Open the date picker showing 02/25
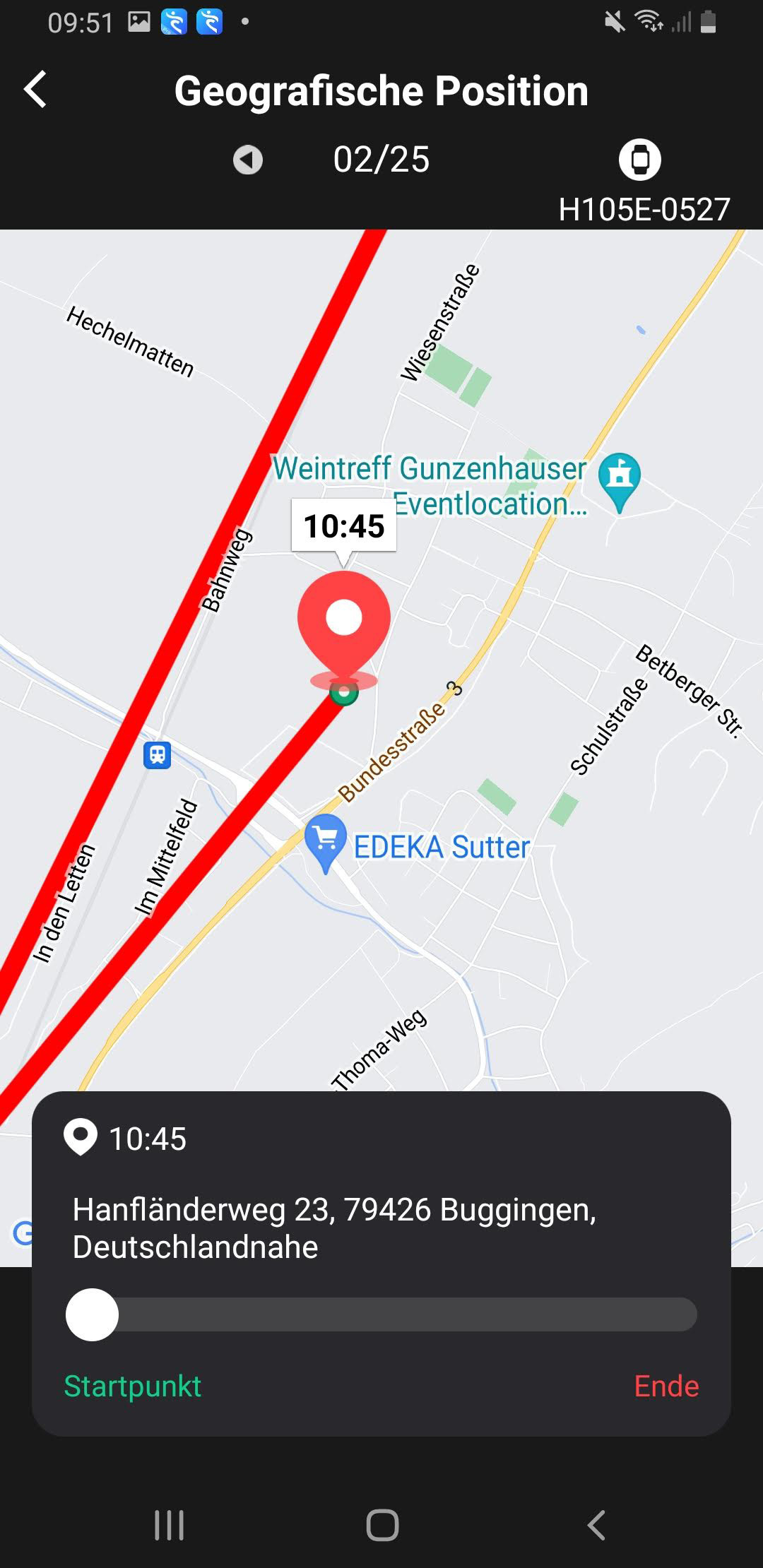This screenshot has height=1568, width=763. tap(381, 160)
